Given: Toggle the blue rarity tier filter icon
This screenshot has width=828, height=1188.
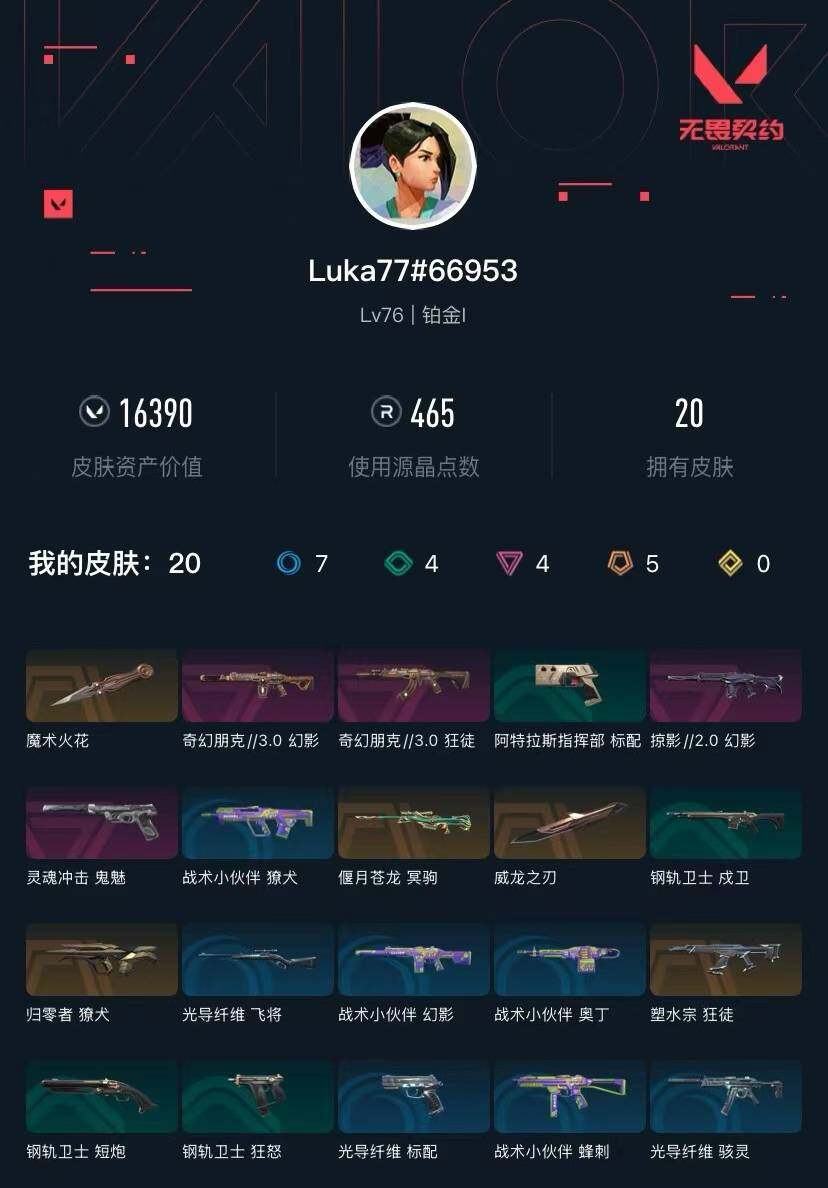Looking at the screenshot, I should pyautogui.click(x=290, y=563).
